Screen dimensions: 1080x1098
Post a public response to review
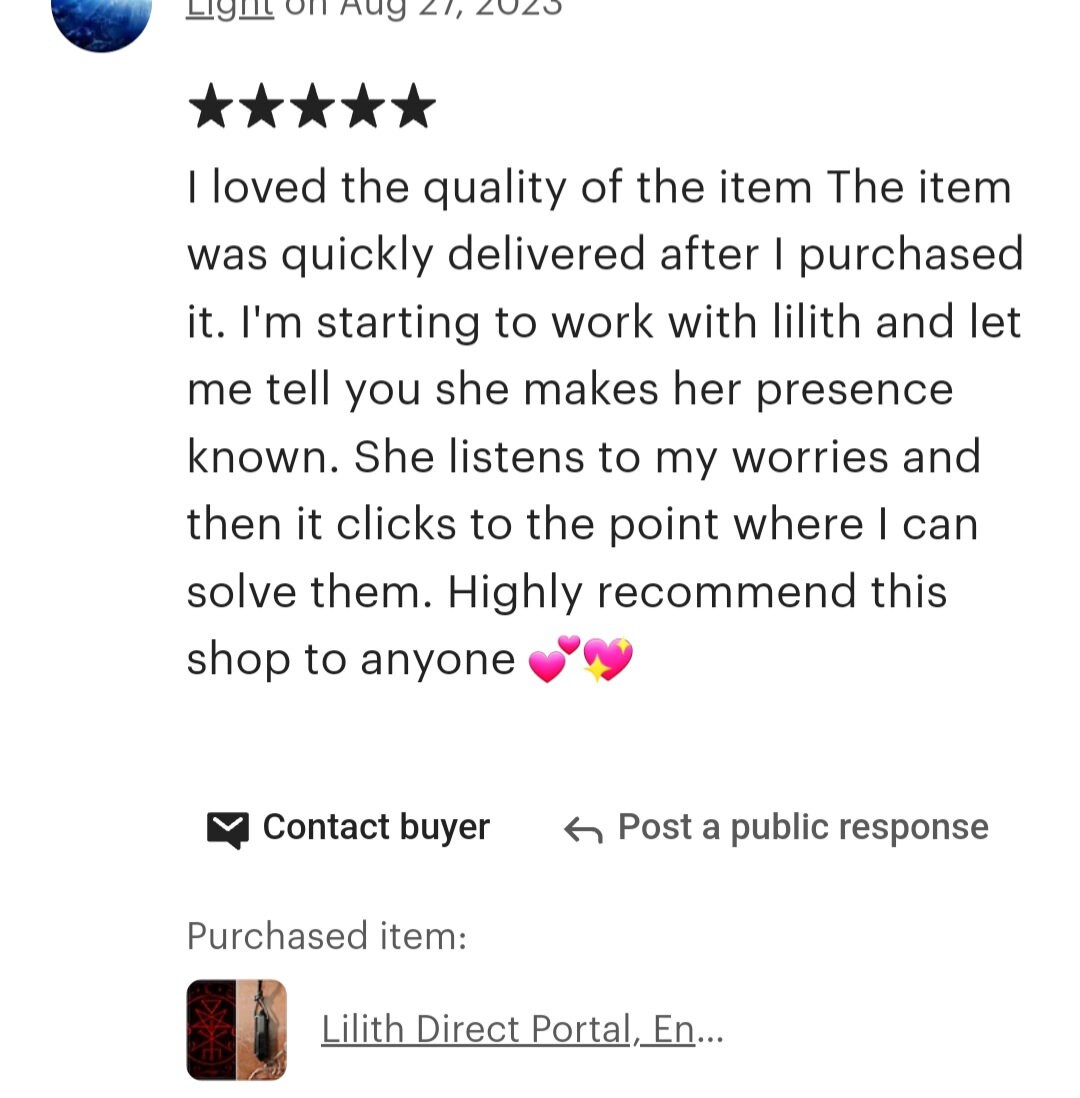coord(777,828)
